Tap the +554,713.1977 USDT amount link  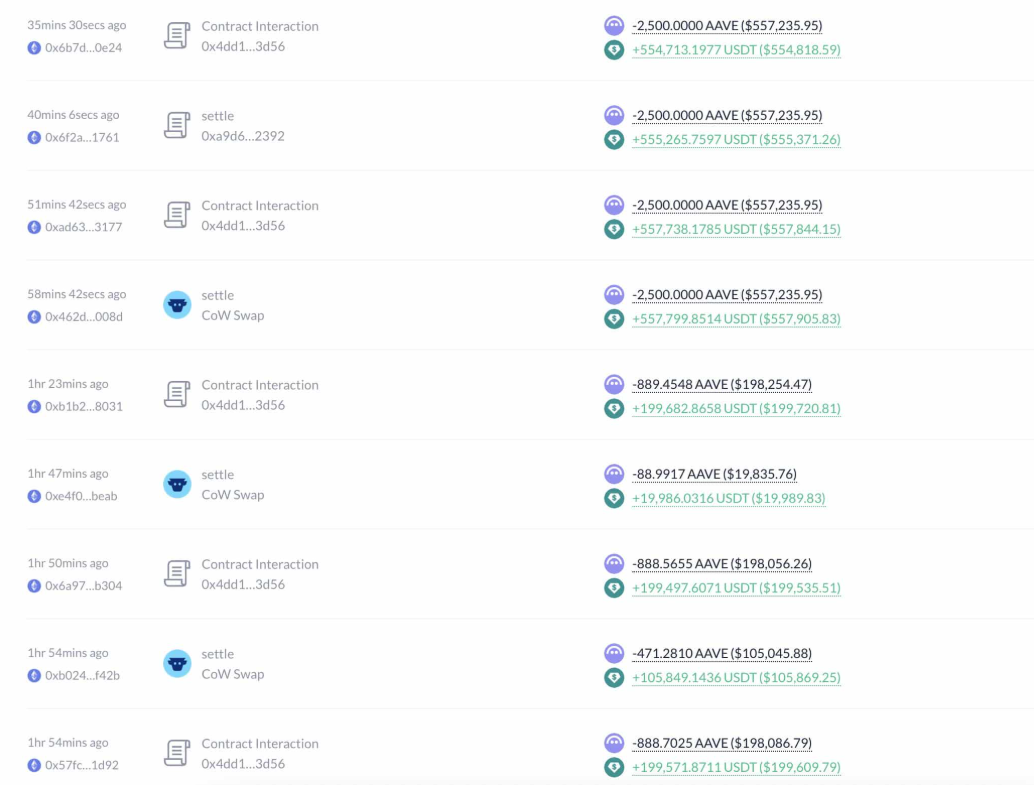coord(736,50)
